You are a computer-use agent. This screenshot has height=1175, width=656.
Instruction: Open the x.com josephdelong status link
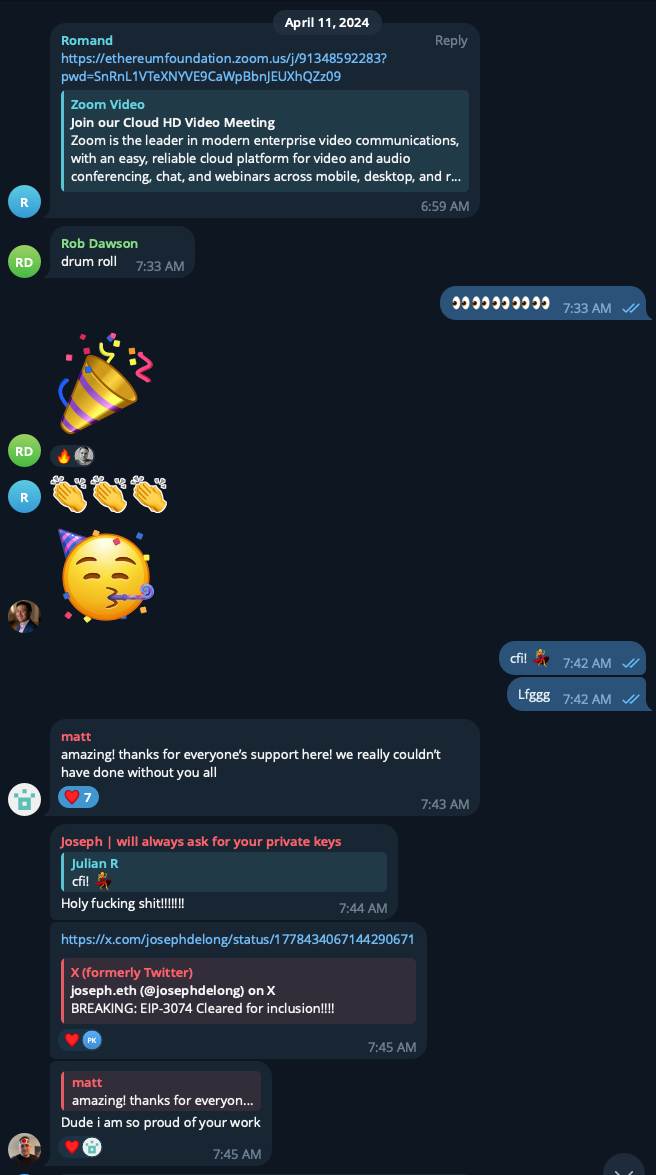coord(237,939)
